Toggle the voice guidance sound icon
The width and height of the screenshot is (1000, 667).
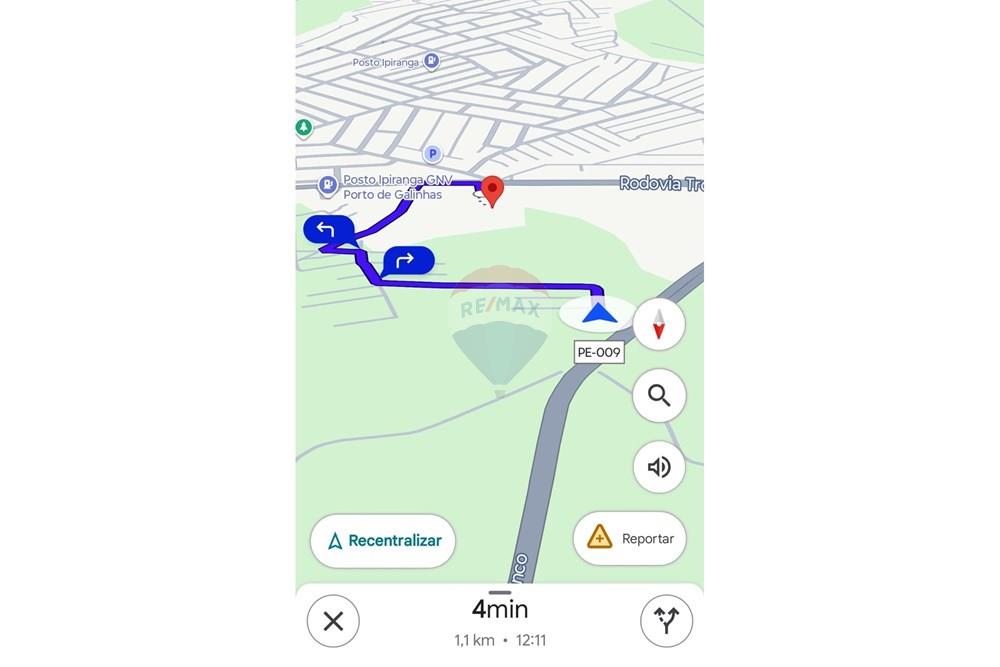[659, 467]
